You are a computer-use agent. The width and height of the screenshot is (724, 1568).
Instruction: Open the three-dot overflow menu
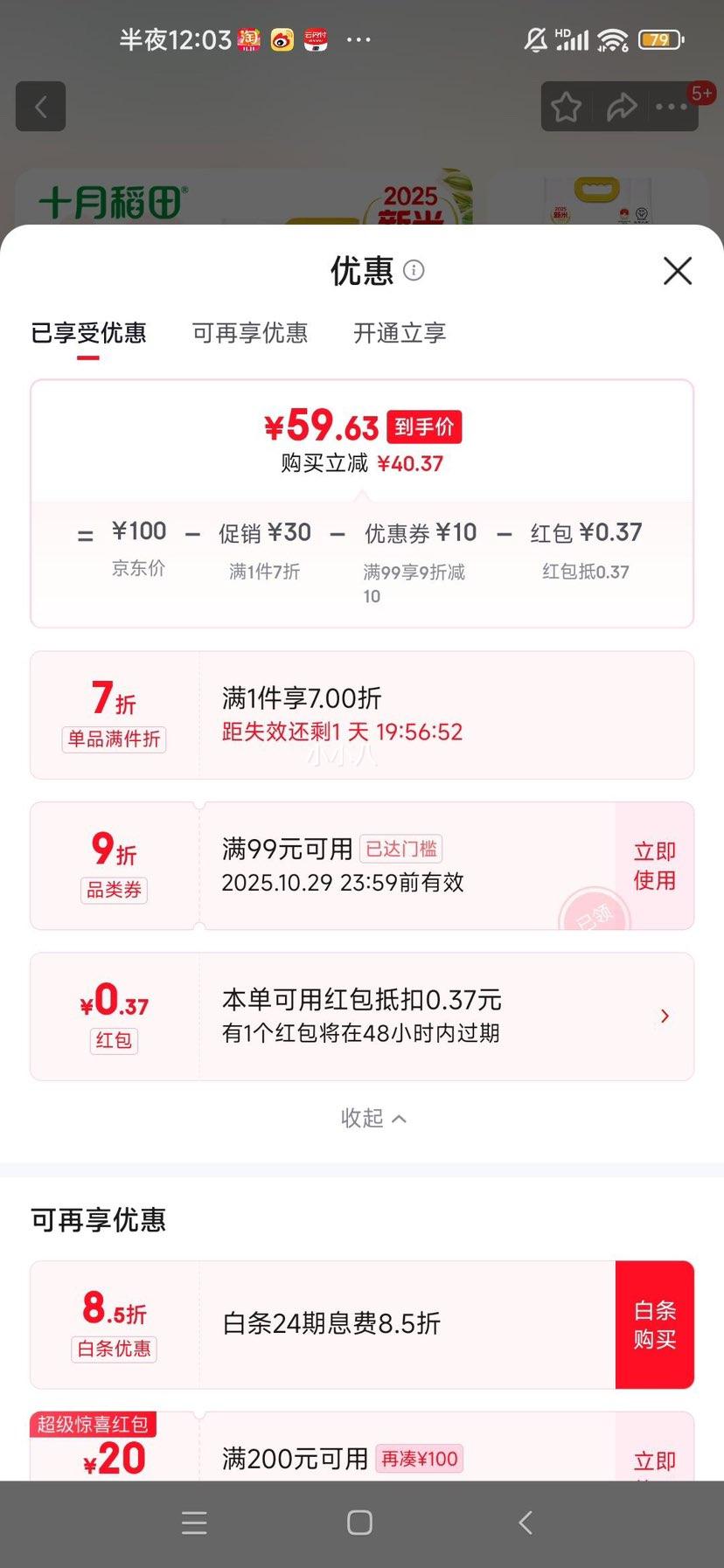tap(672, 107)
